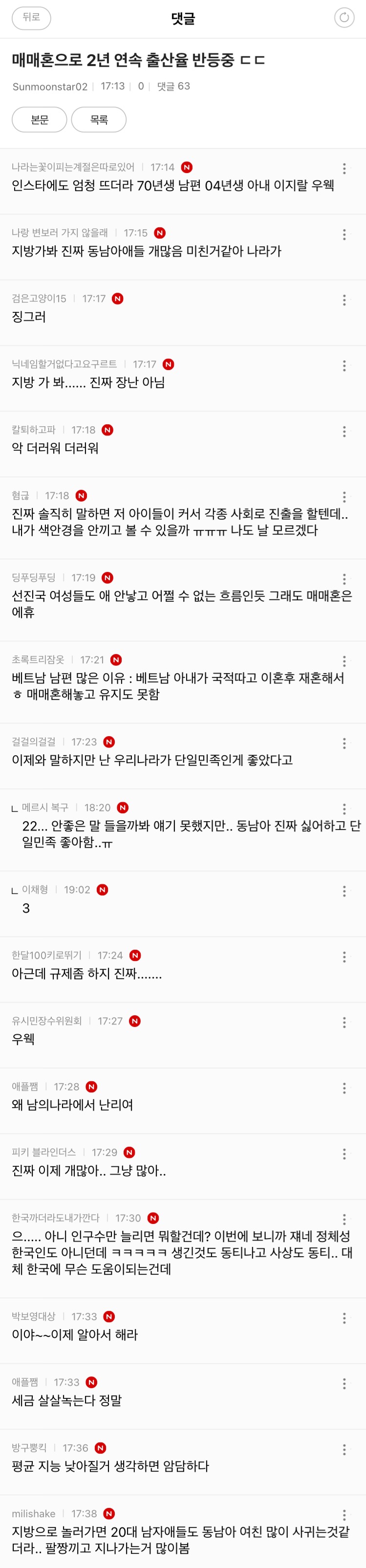Refresh the comments list

344,18
